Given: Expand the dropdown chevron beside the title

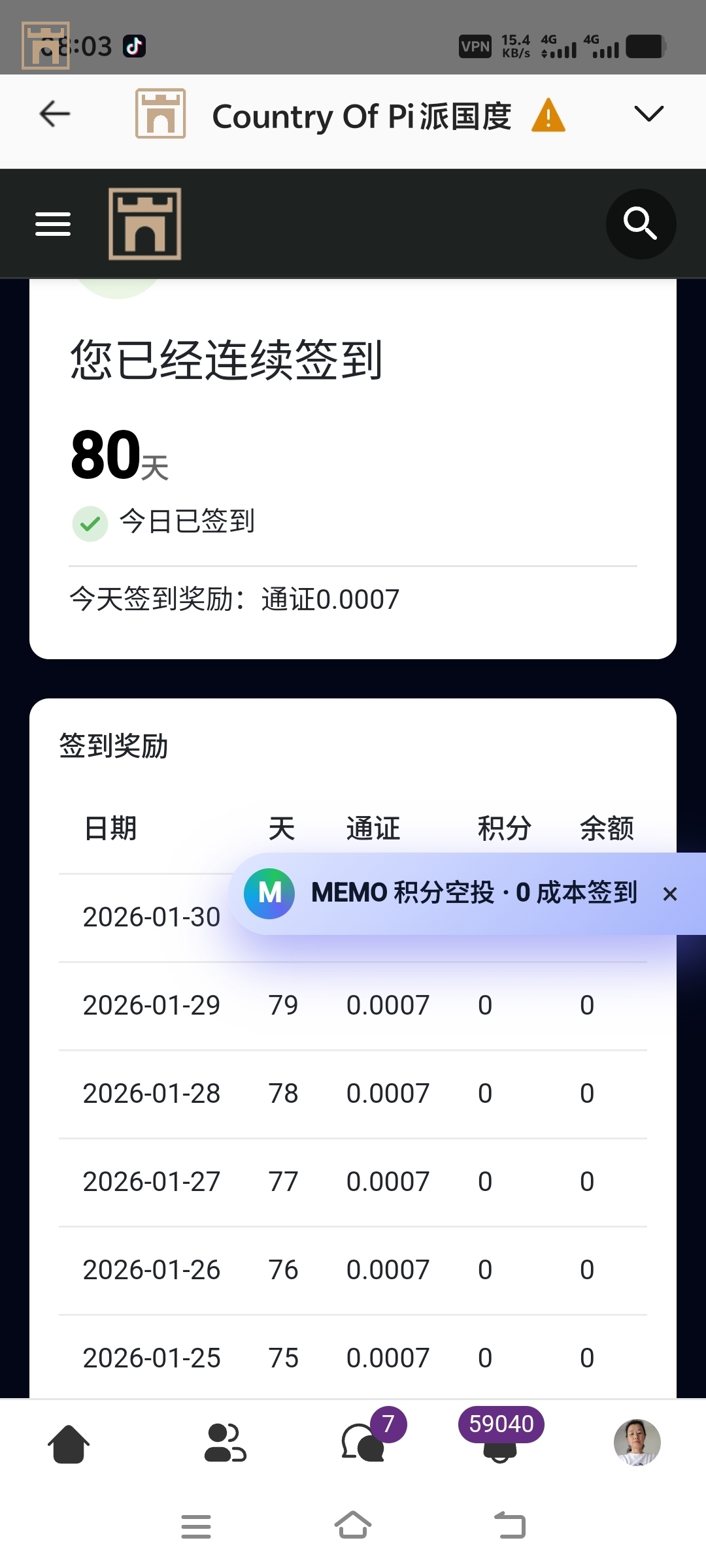Looking at the screenshot, I should [x=648, y=114].
